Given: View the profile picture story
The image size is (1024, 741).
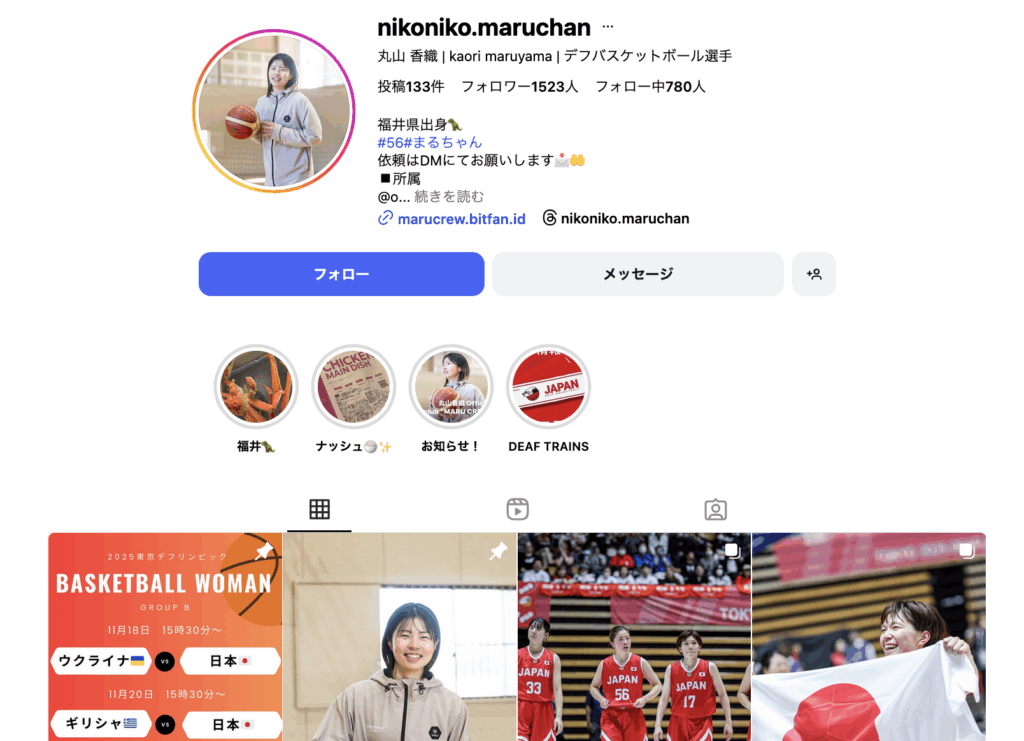Looking at the screenshot, I should point(273,110).
